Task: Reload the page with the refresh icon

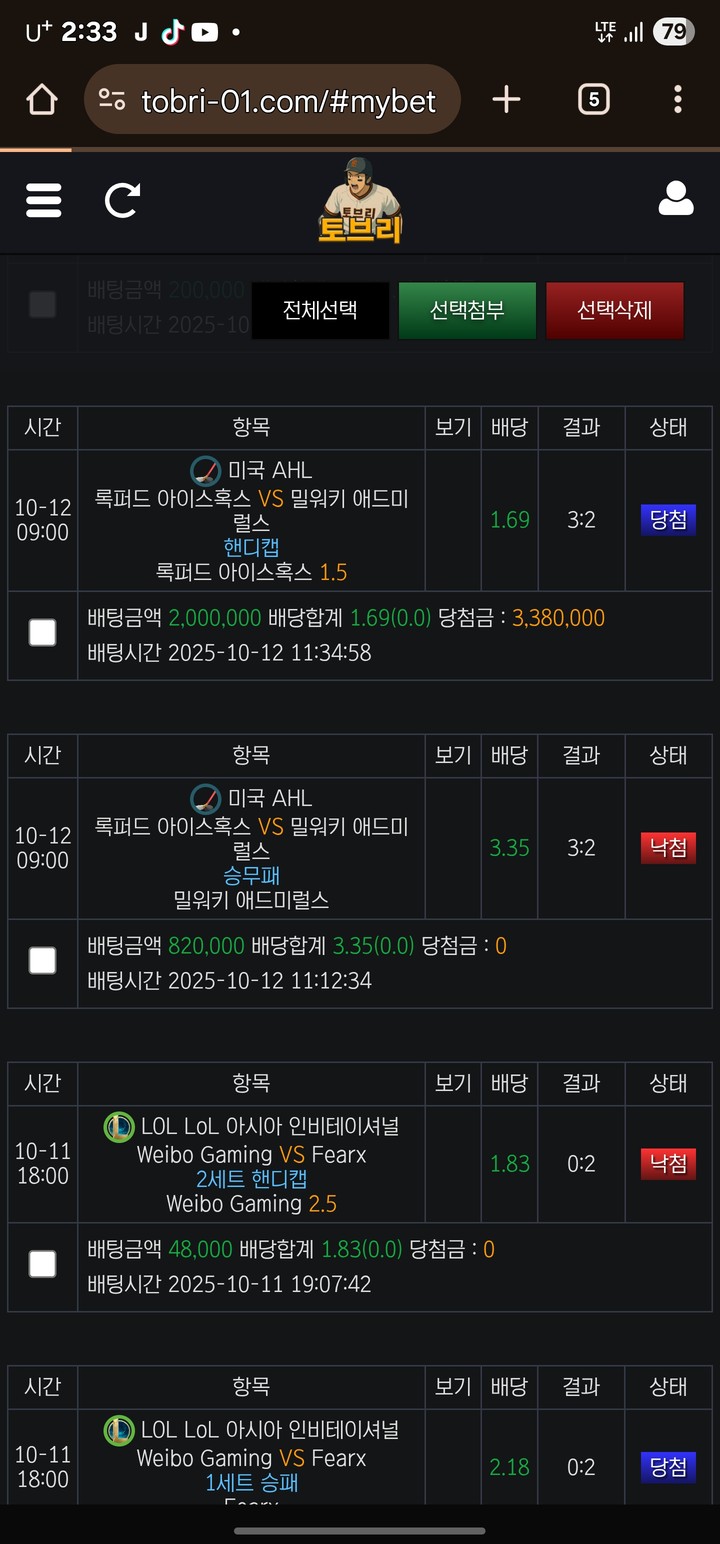Action: click(122, 200)
